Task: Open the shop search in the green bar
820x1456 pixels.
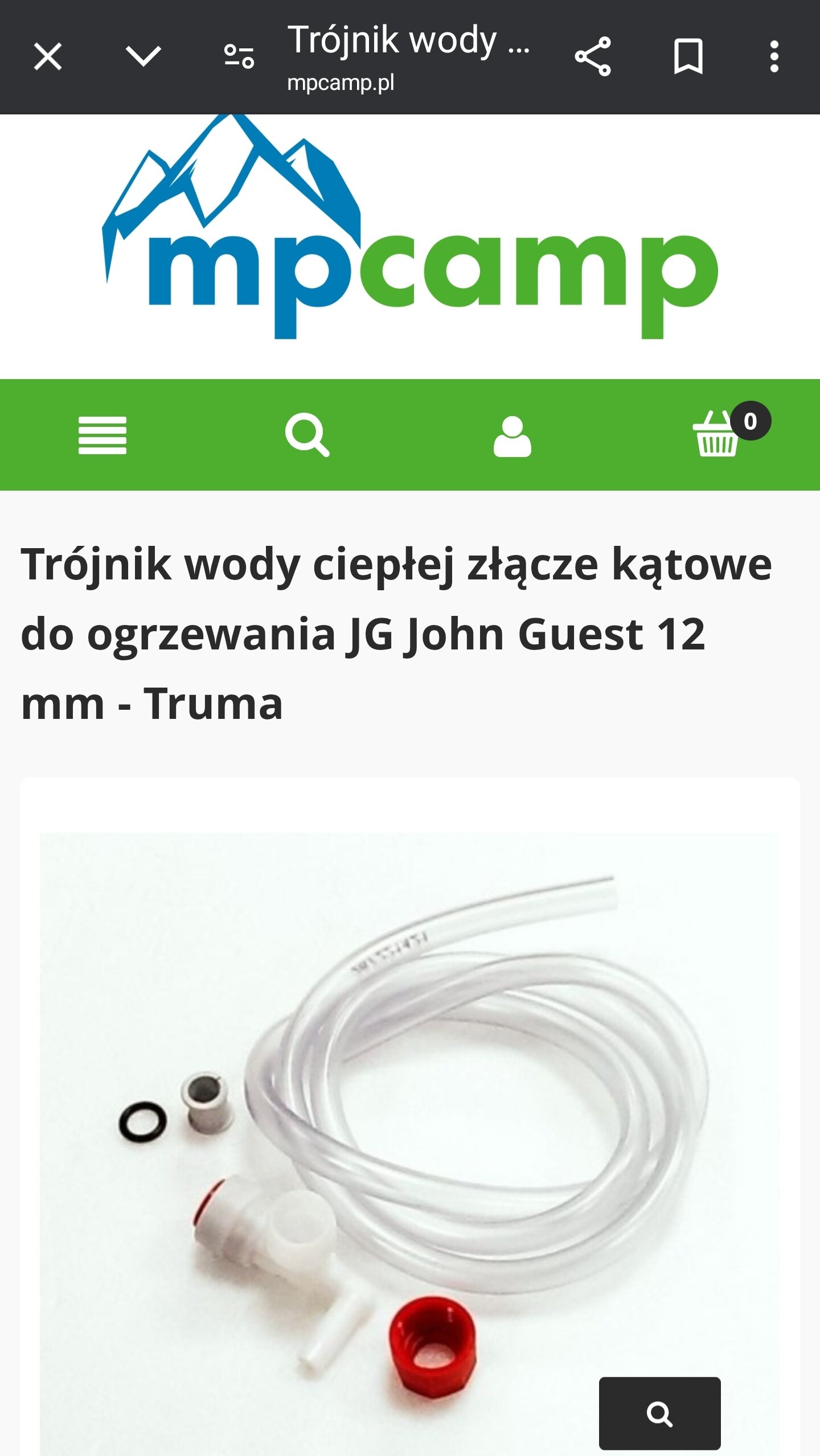Action: [307, 435]
